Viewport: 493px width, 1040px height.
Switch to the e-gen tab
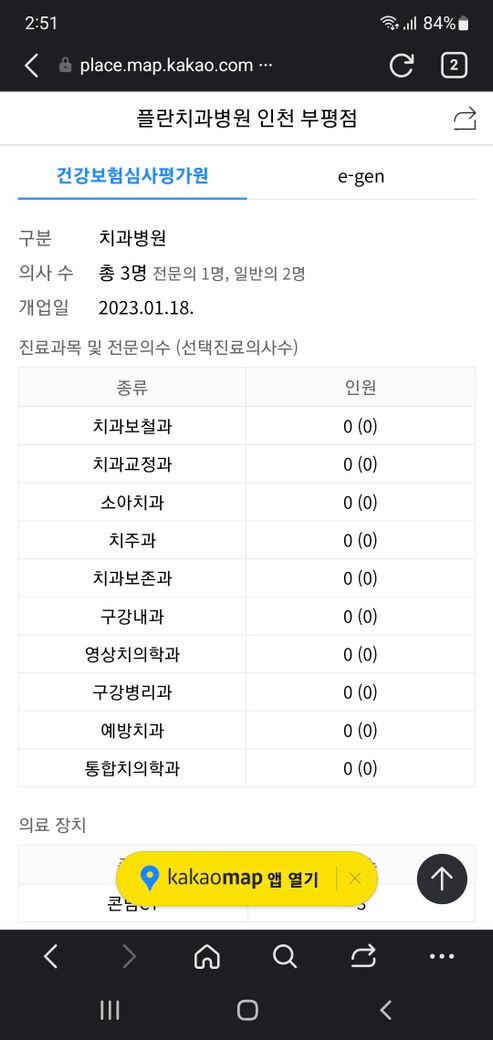click(361, 176)
